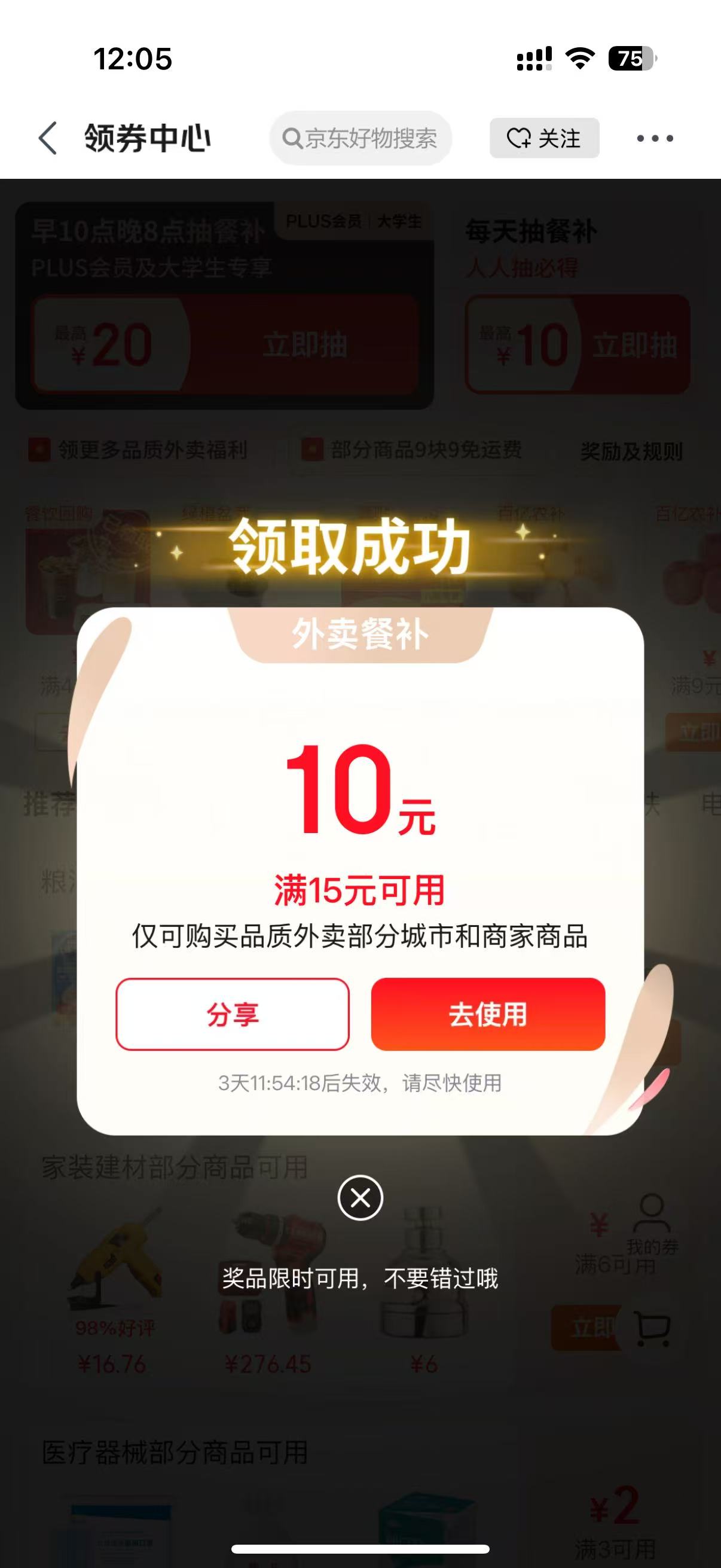This screenshot has height=1568, width=721.
Task: Tap the 关注 follow button
Action: (x=545, y=138)
